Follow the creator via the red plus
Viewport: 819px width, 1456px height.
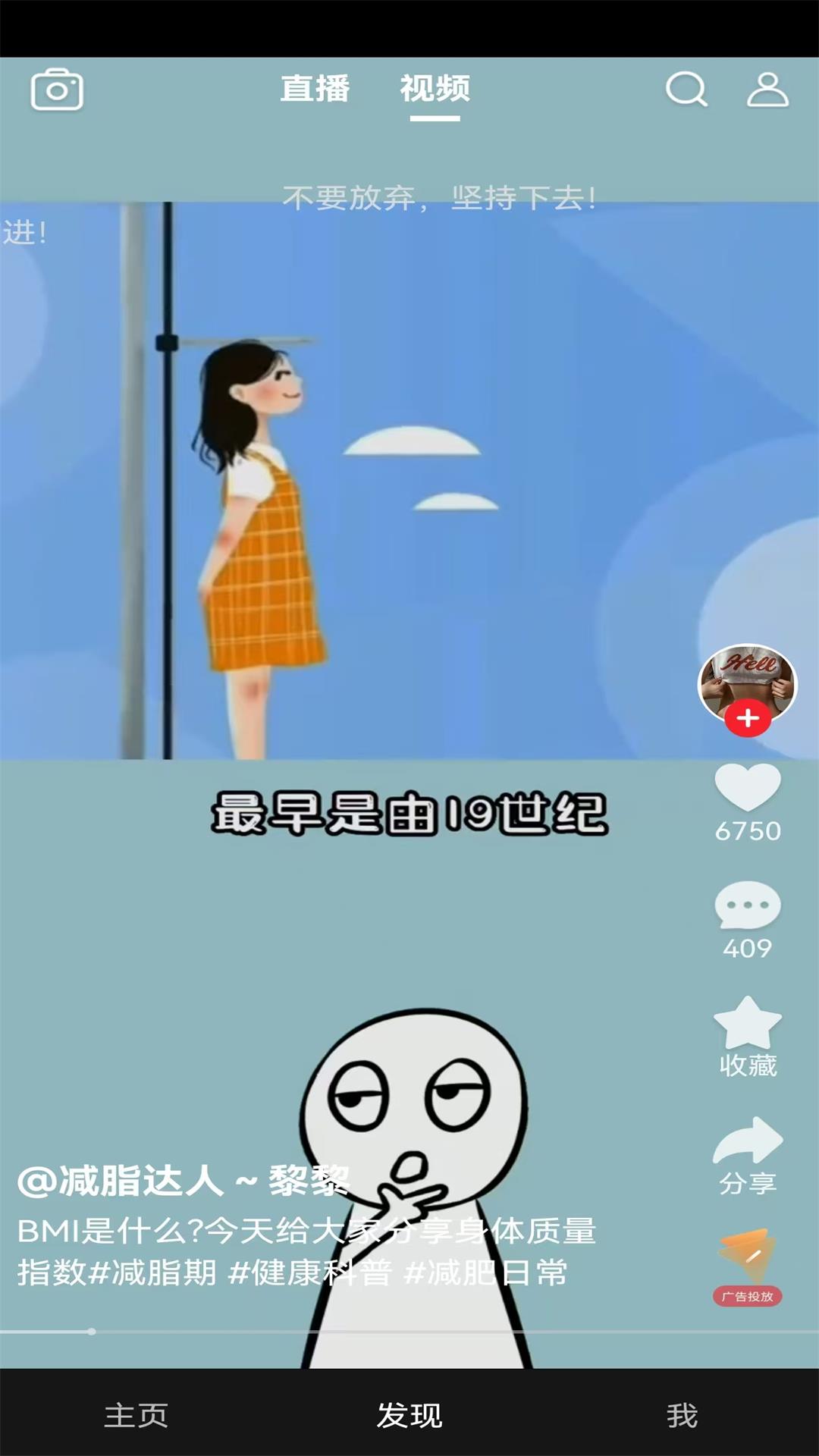point(748,718)
